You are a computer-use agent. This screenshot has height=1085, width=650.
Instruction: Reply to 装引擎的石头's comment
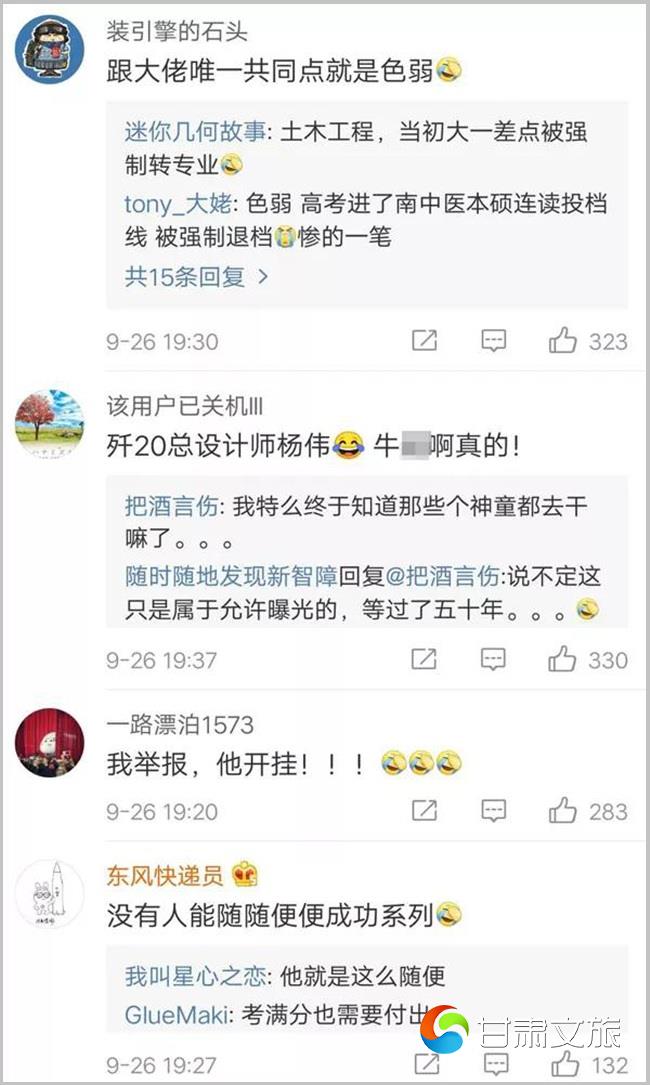coord(493,341)
